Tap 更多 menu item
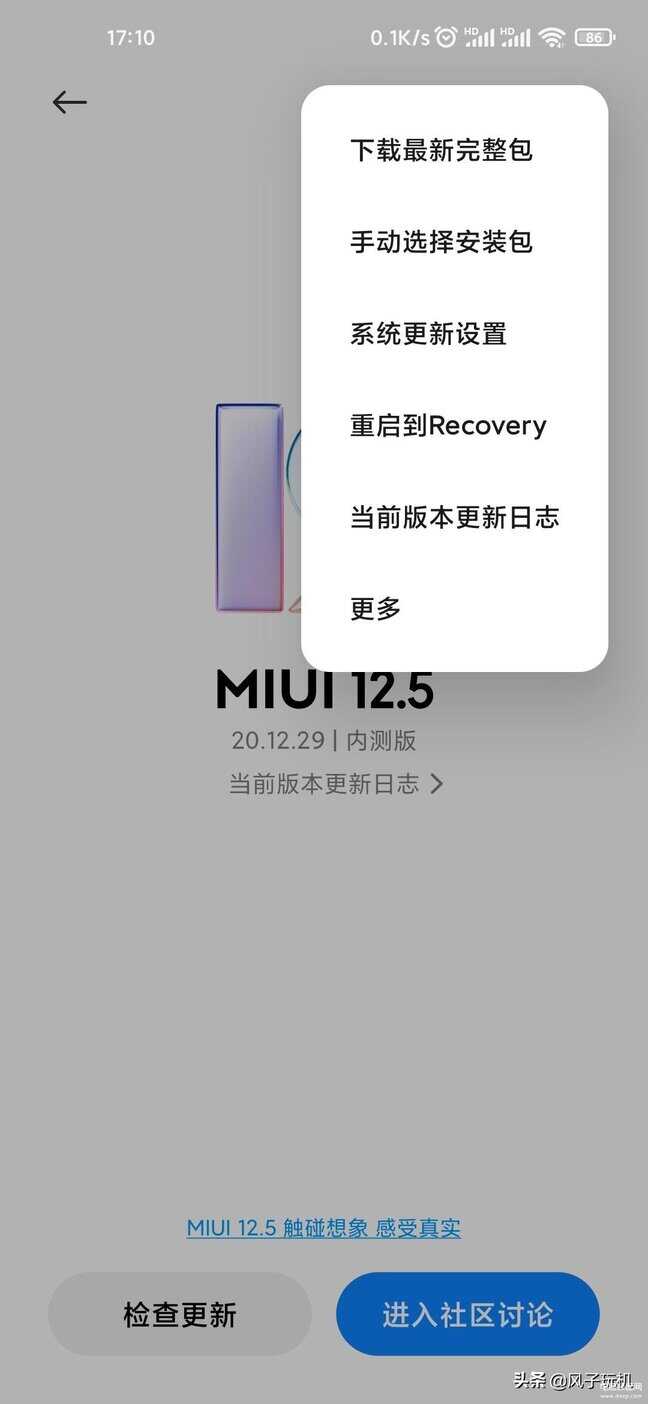 coord(376,608)
